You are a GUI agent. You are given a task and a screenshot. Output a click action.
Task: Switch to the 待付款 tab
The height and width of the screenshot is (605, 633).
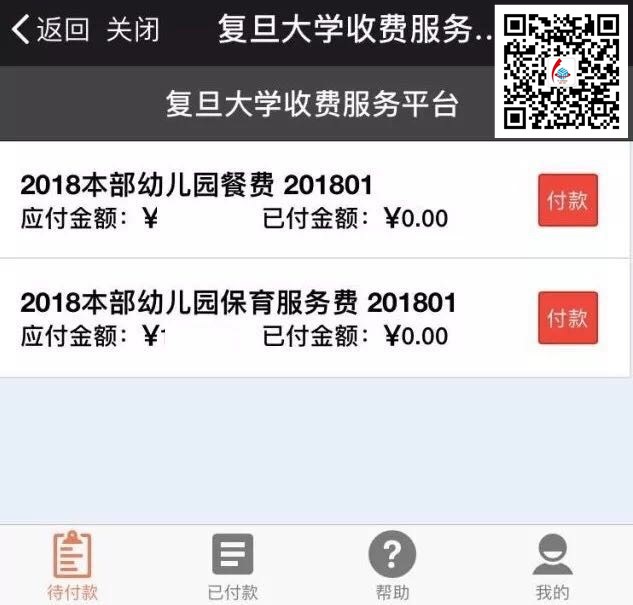coord(72,565)
